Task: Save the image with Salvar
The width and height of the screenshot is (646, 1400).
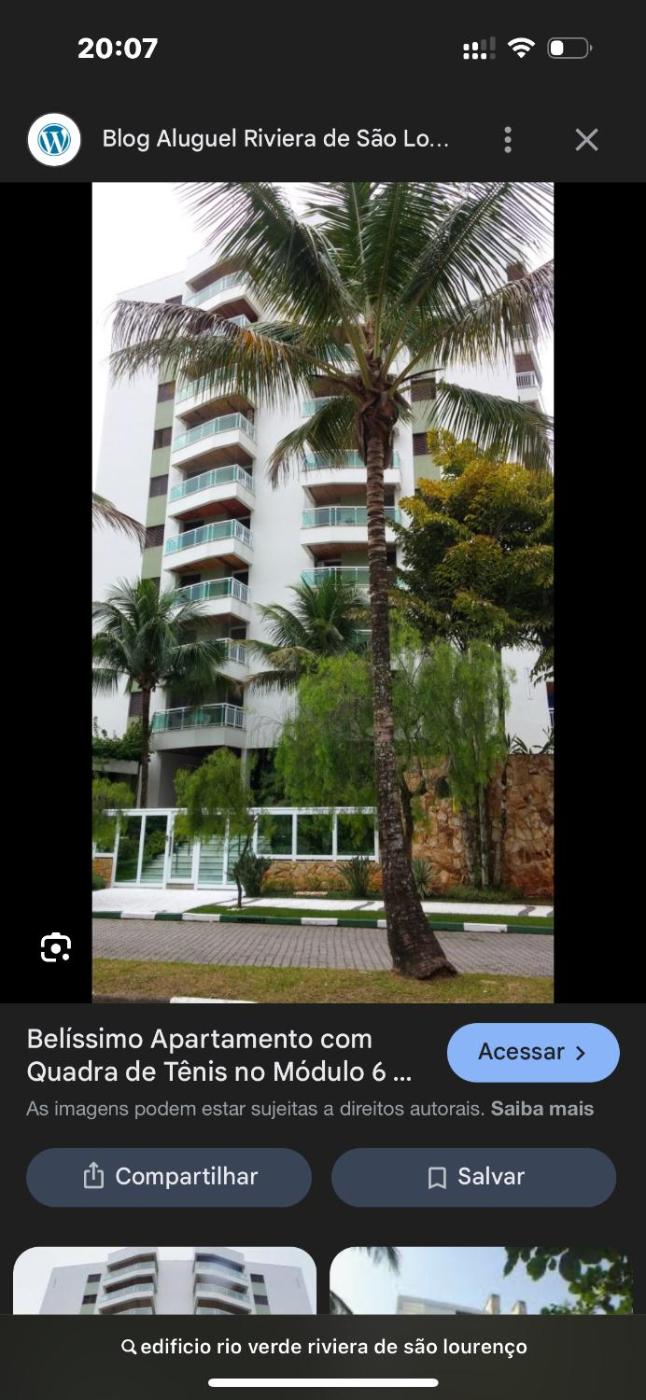Action: point(474,1177)
